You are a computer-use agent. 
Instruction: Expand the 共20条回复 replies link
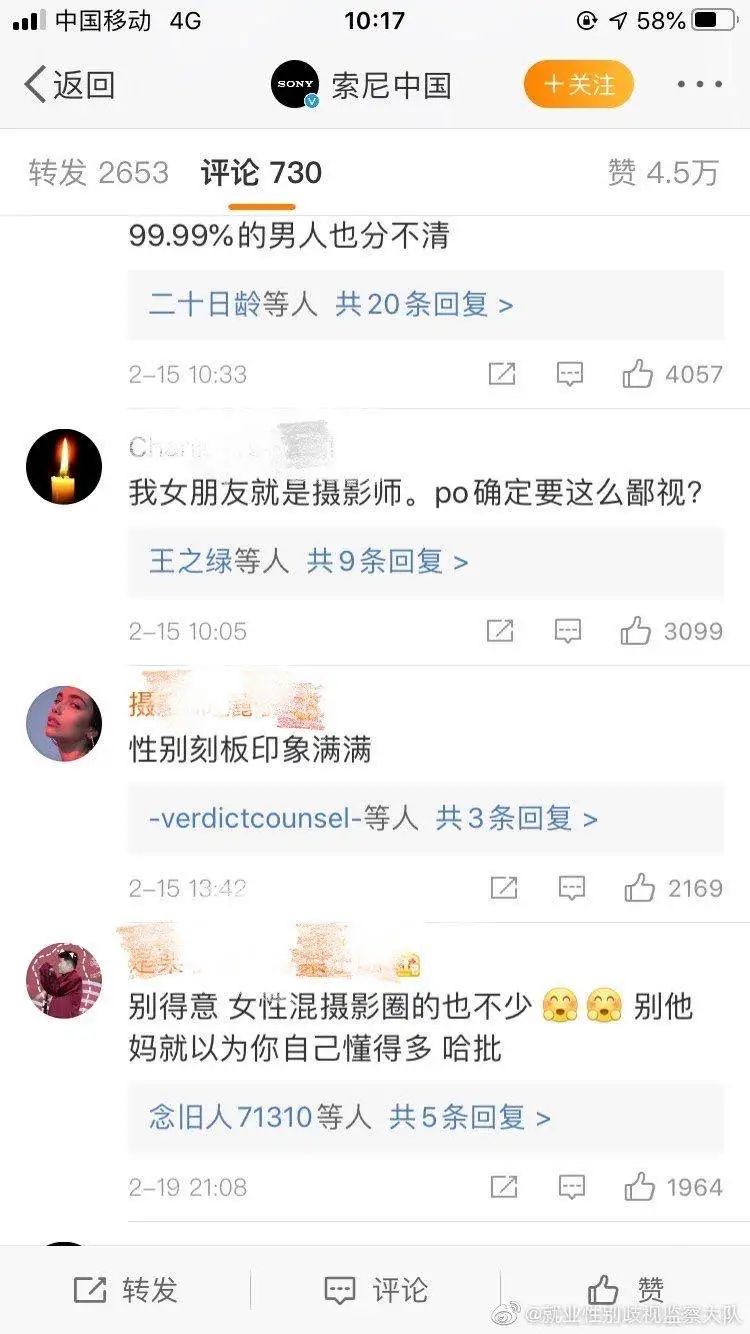click(x=424, y=305)
